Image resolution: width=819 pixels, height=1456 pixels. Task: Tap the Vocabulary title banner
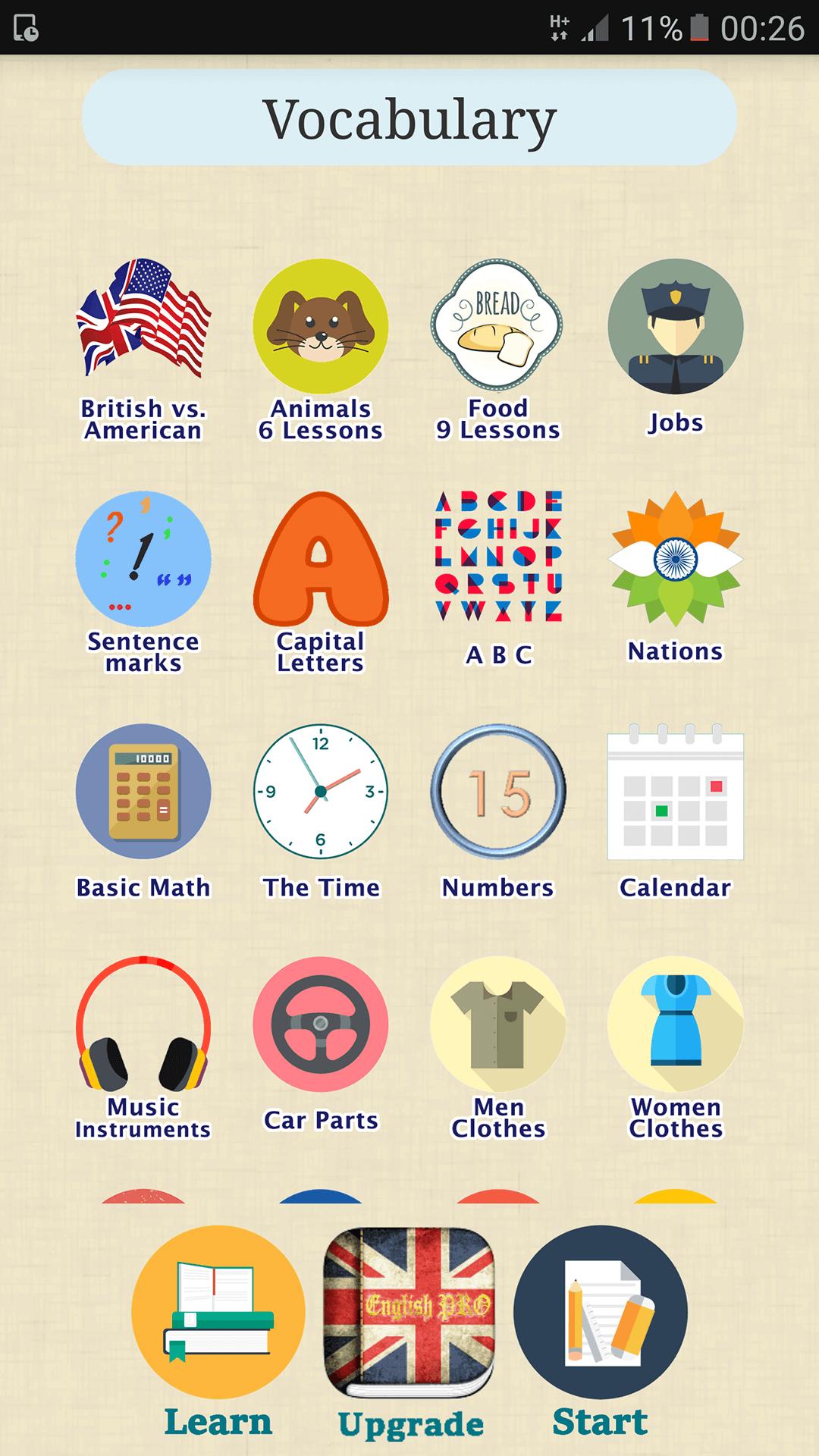(x=409, y=118)
